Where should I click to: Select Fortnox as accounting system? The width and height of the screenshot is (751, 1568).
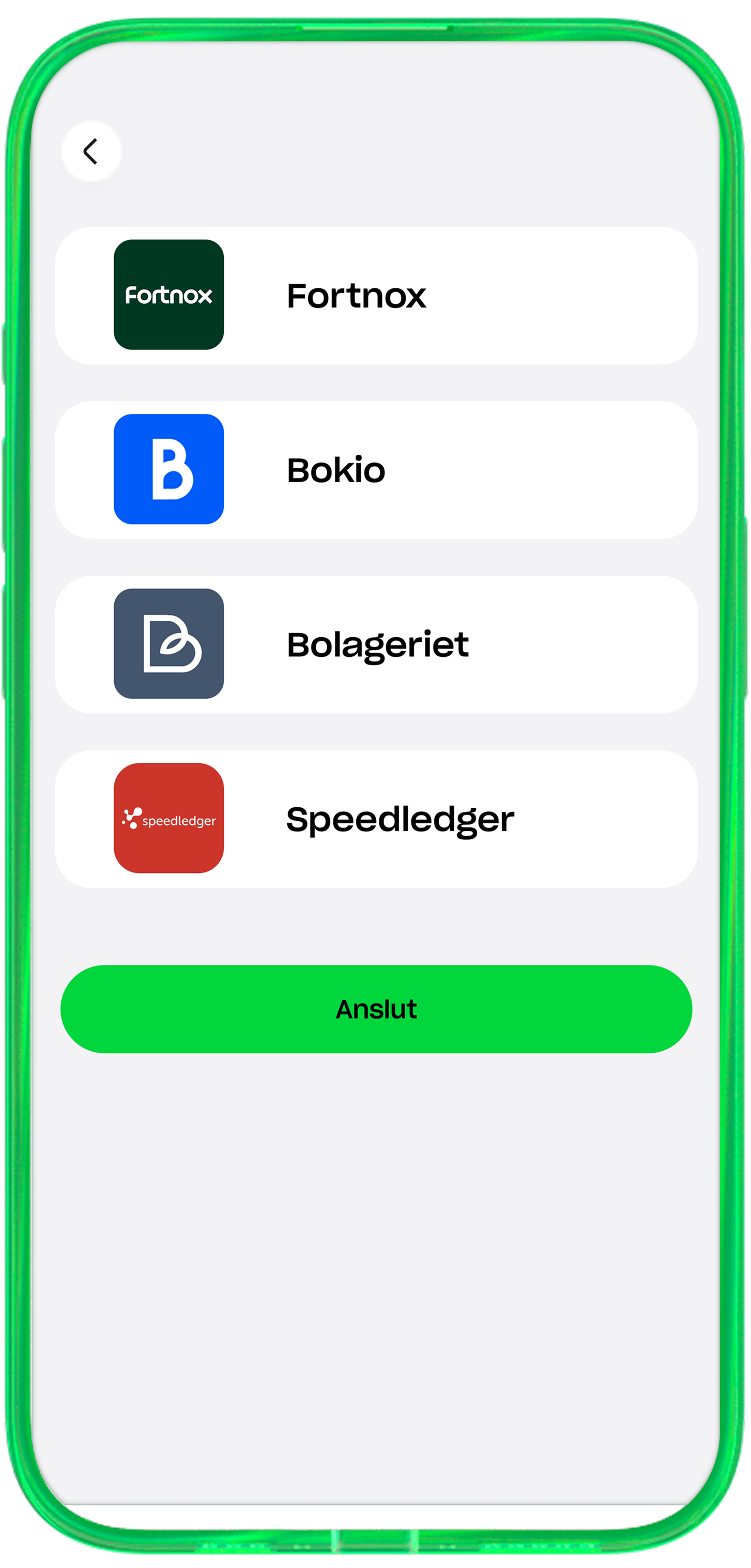[x=376, y=296]
